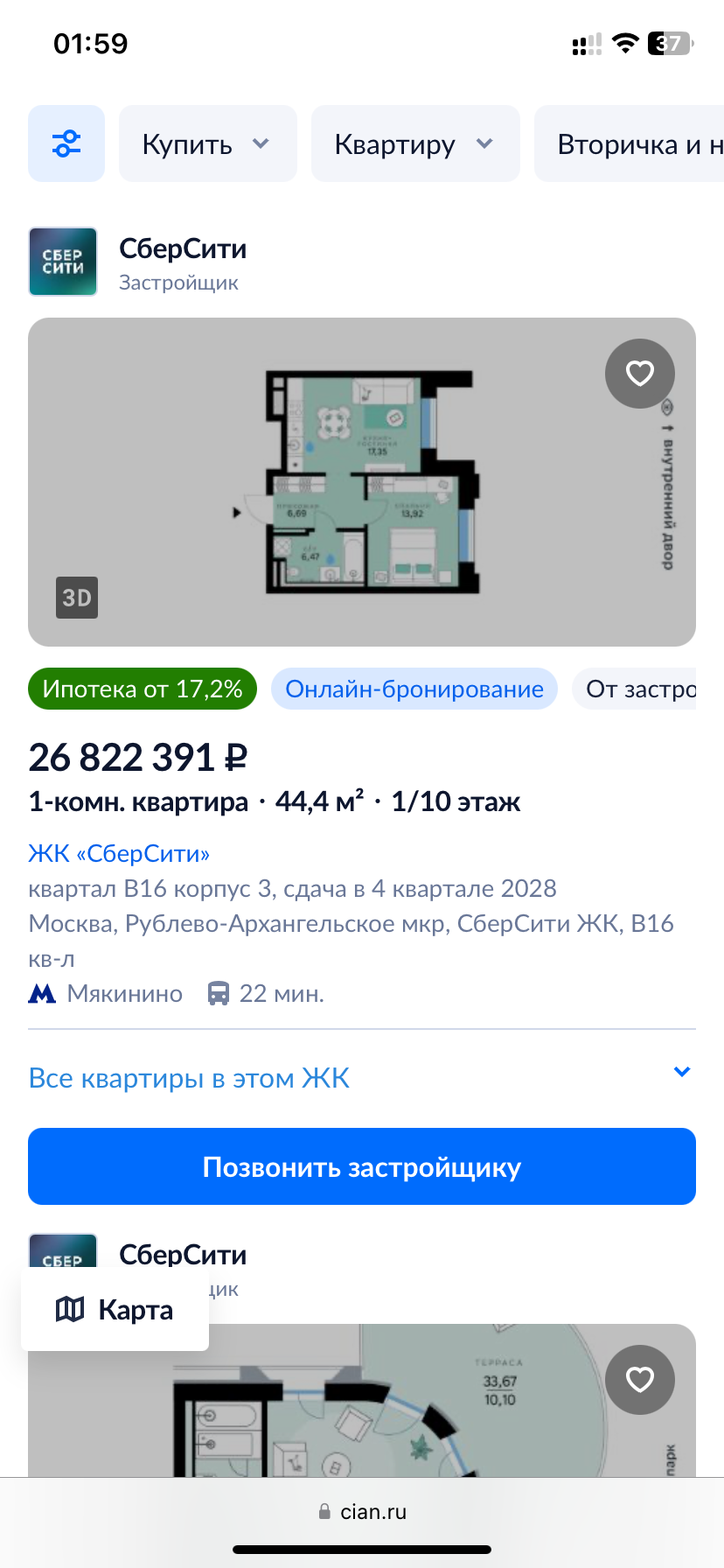Image resolution: width=724 pixels, height=1568 pixels.
Task: Show listings on the Карта
Action: pyautogui.click(x=115, y=1309)
